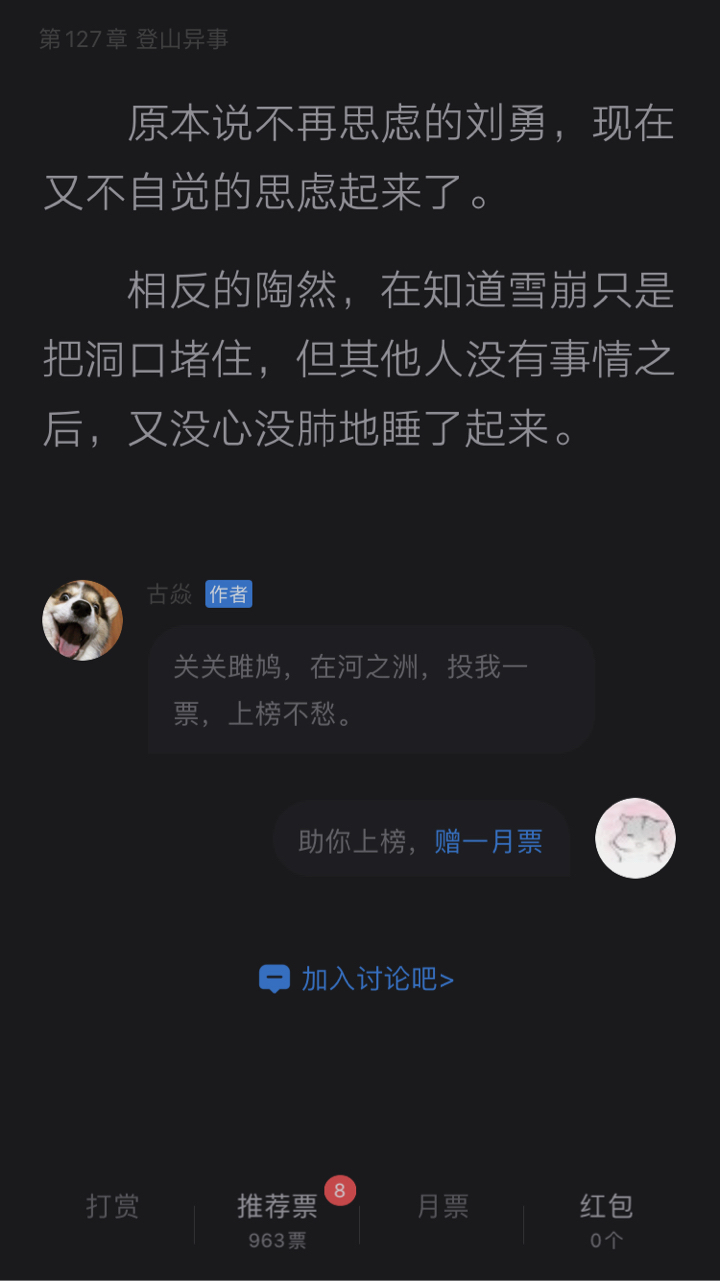Tap the 赠一月票 link

pyautogui.click(x=488, y=842)
